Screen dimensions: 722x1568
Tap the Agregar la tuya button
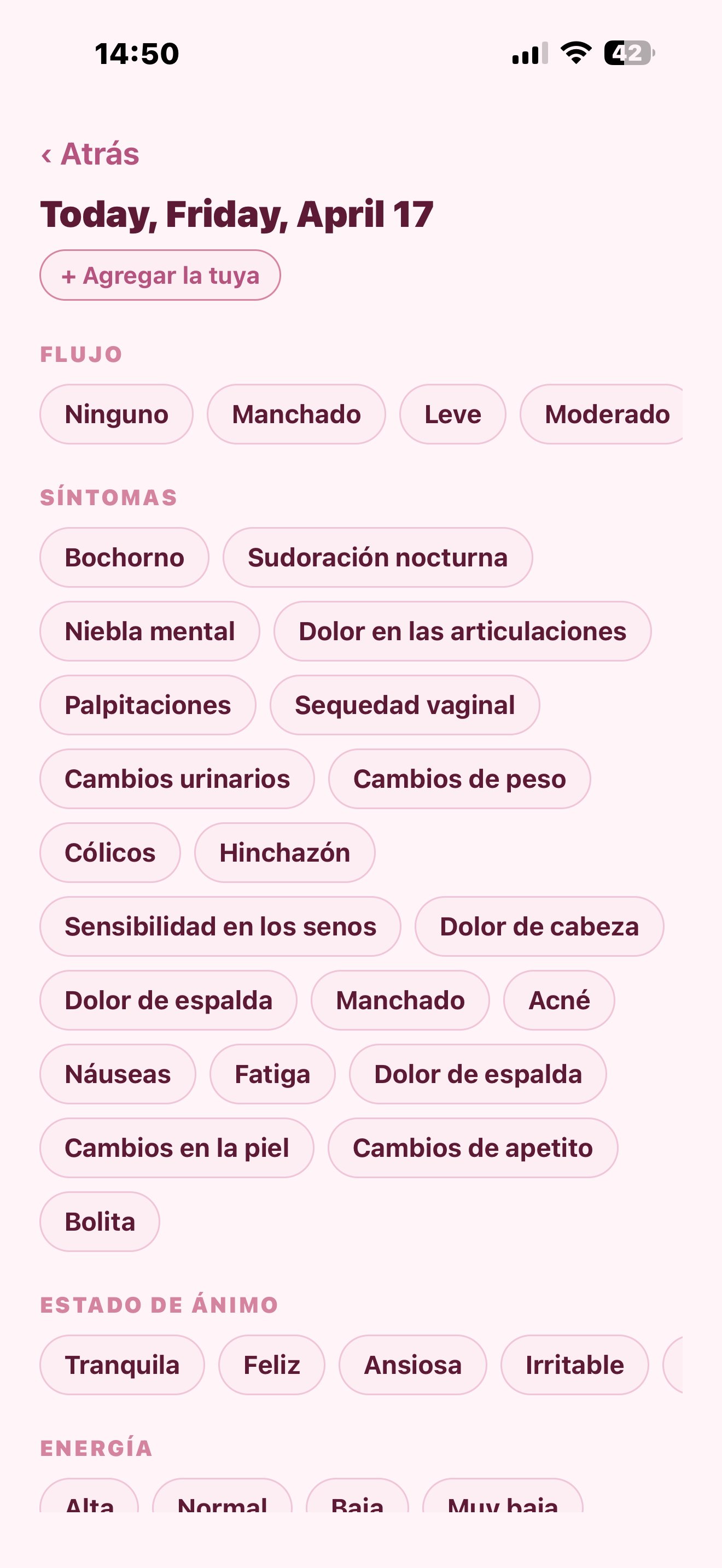click(160, 276)
